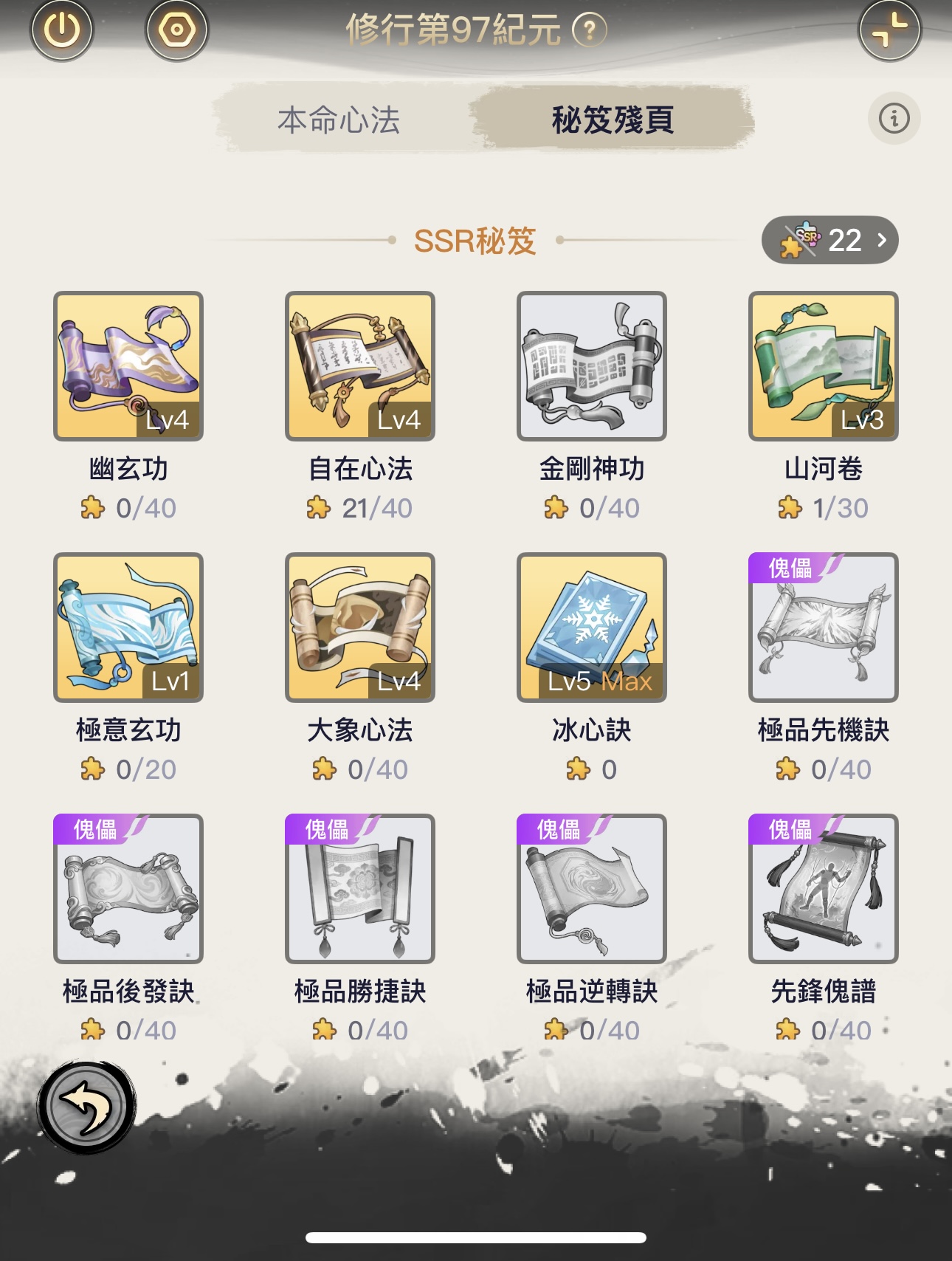This screenshot has height=1261, width=952.
Task: Select the 秘笈殘頁 tab
Action: pyautogui.click(x=612, y=120)
